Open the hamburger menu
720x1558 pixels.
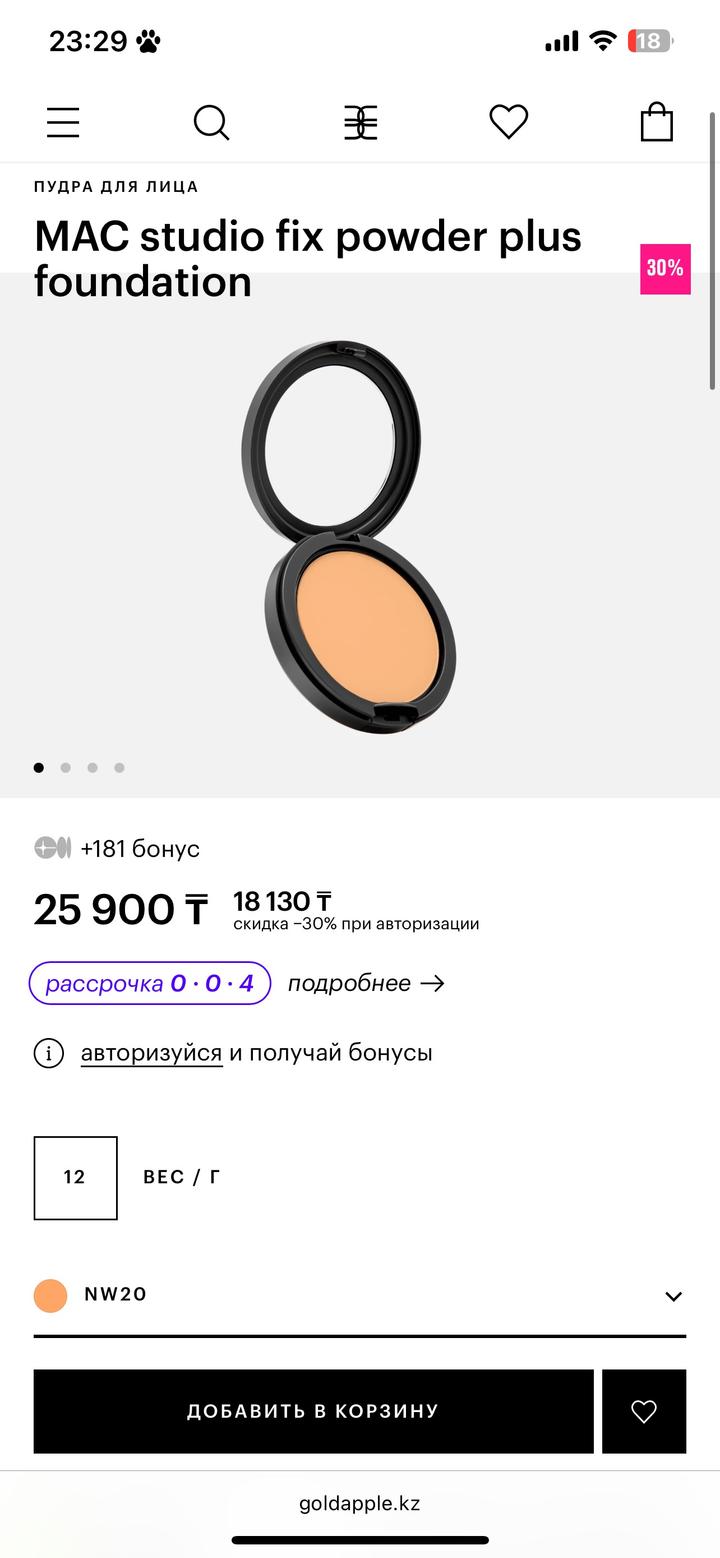(x=63, y=122)
